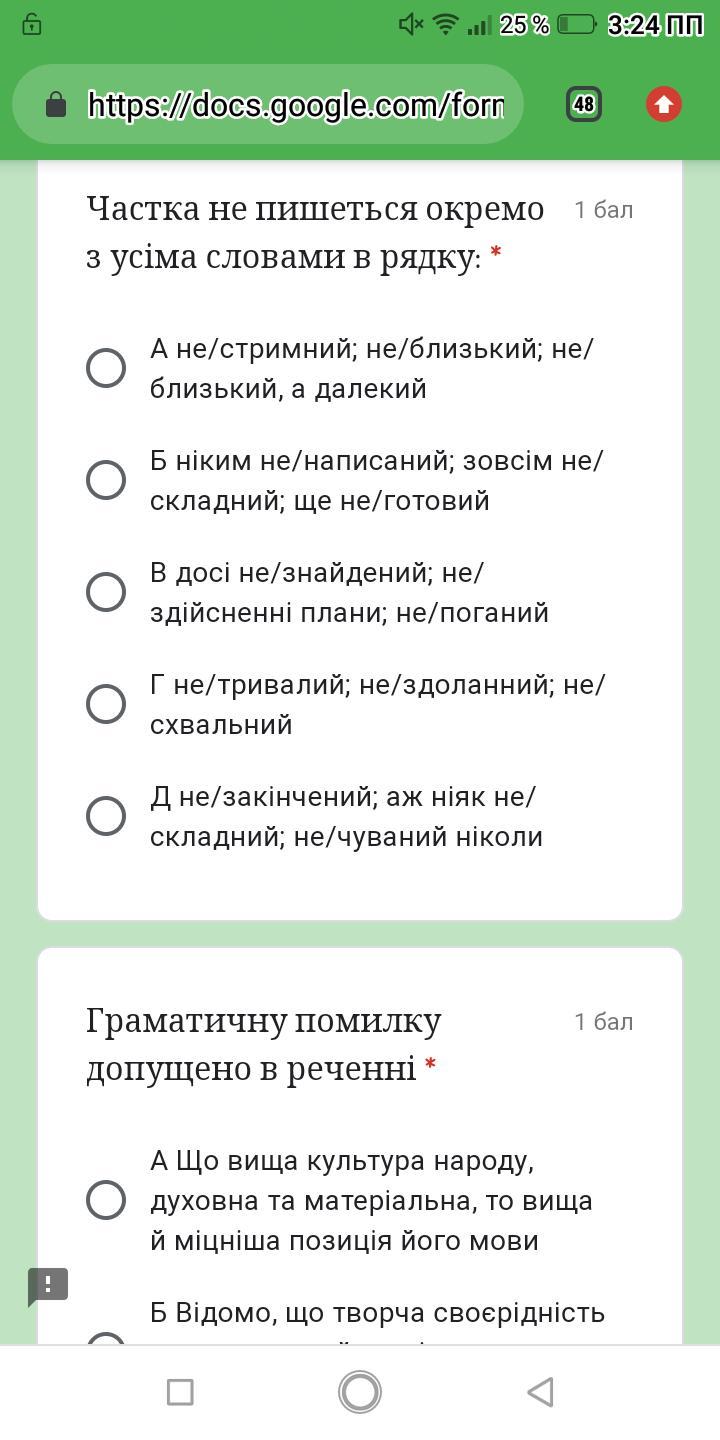Go to the system home screen
The height and width of the screenshot is (1440, 720).
point(360,1392)
